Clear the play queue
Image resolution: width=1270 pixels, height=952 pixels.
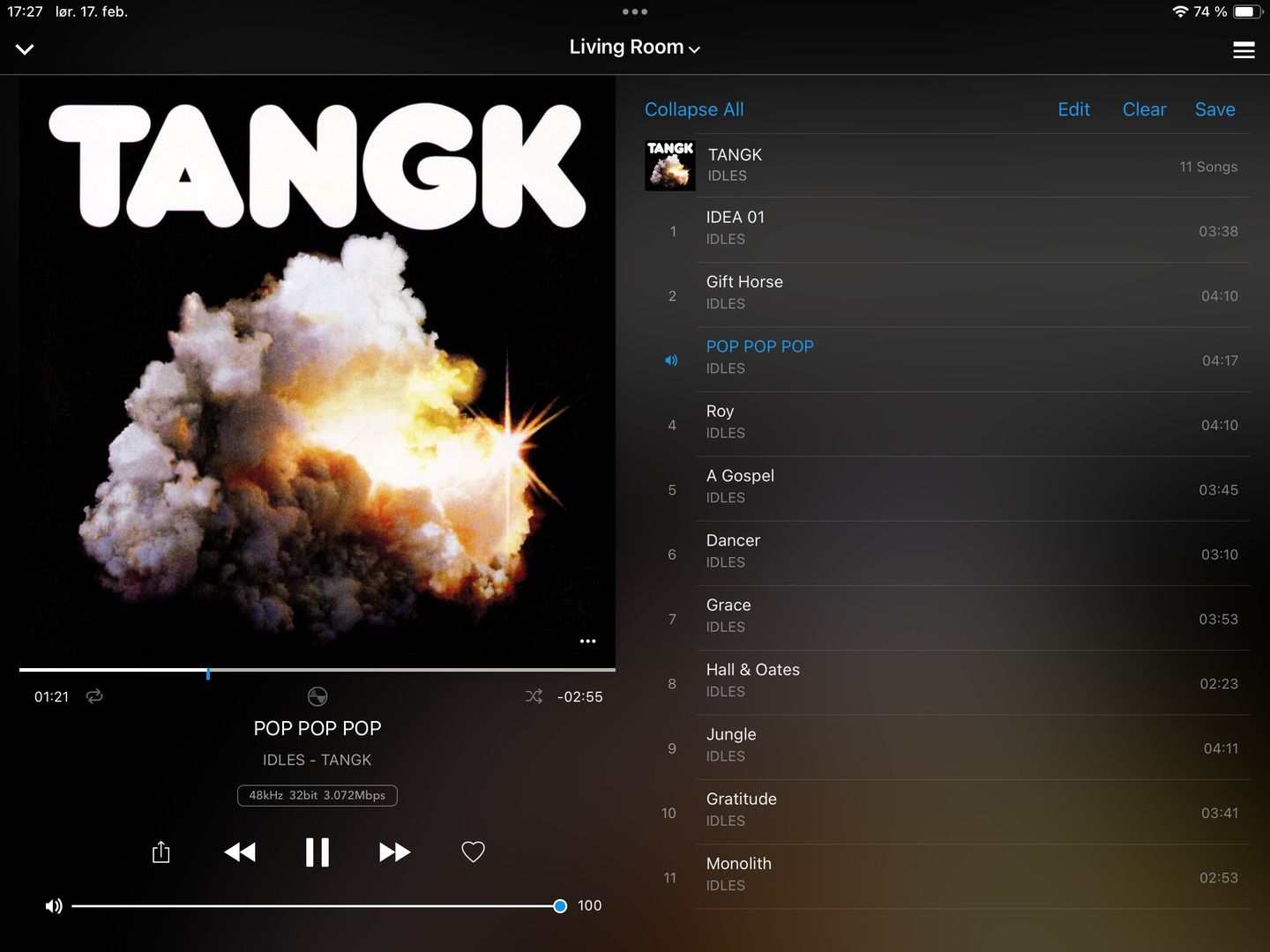(1144, 109)
